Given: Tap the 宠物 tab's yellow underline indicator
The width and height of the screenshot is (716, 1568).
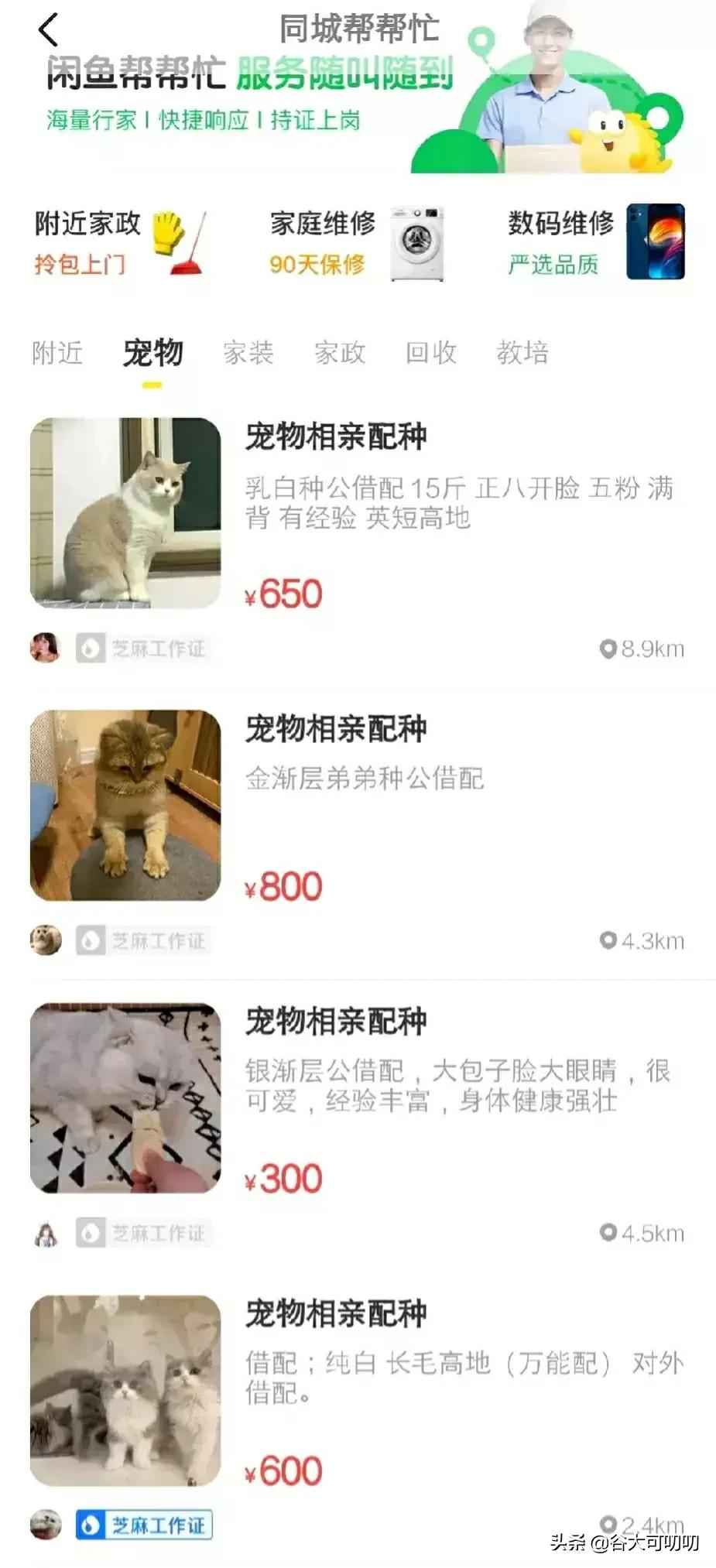Looking at the screenshot, I should pyautogui.click(x=152, y=384).
